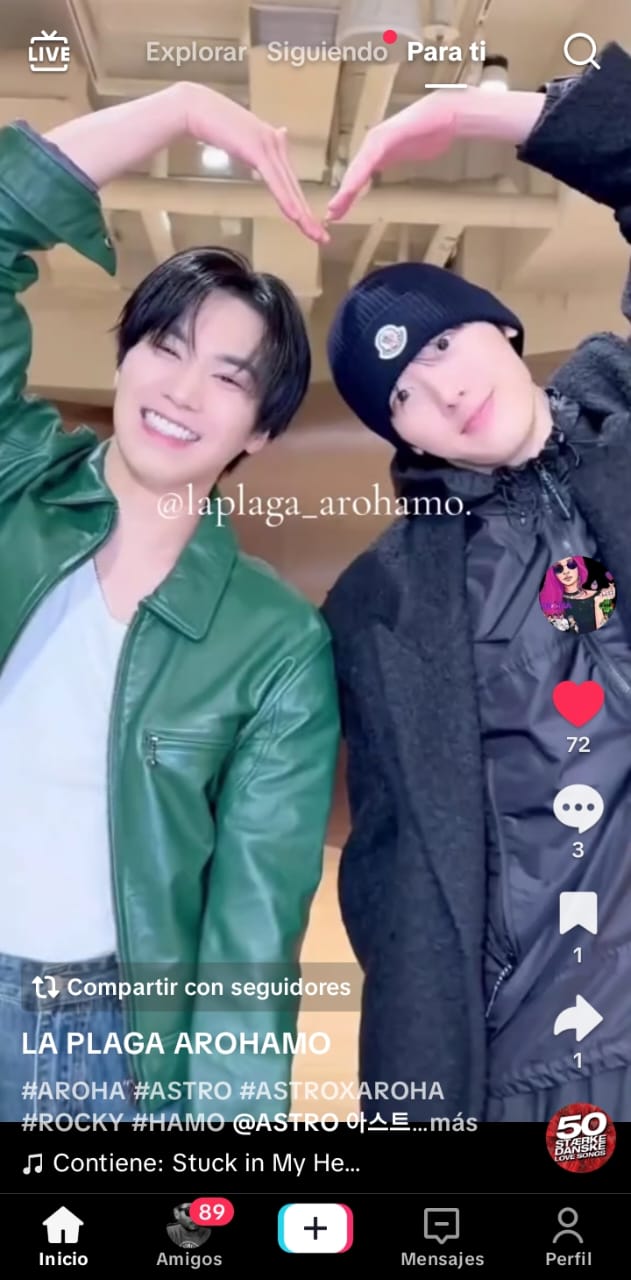Viewport: 631px width, 1280px height.
Task: Save video with the bookmark icon
Action: click(578, 913)
